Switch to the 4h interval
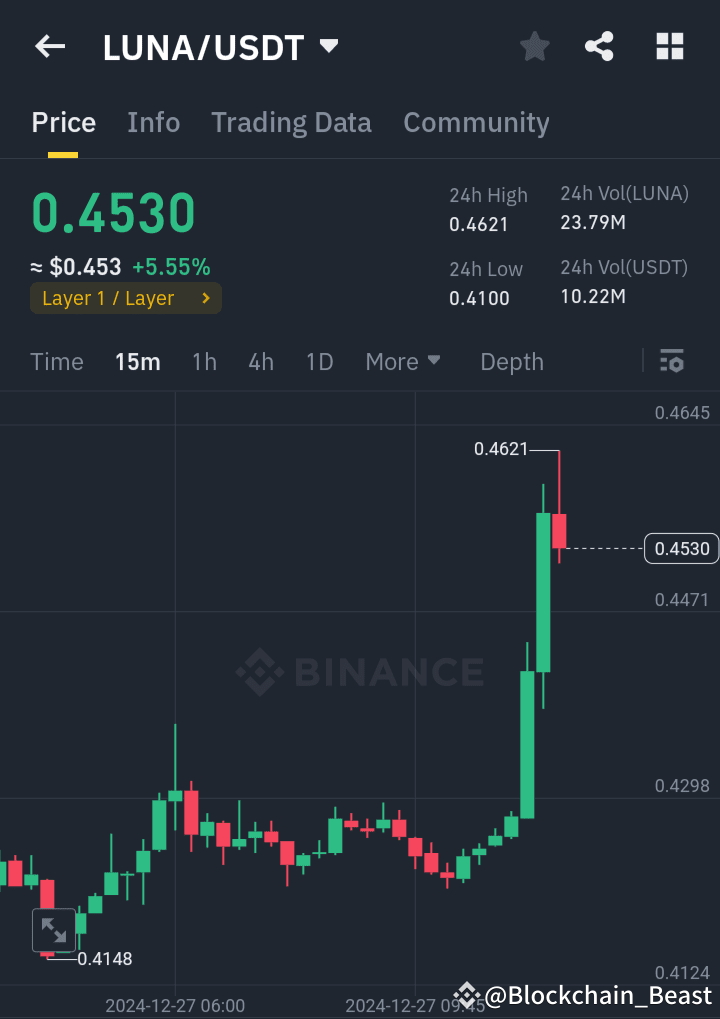Viewport: 720px width, 1019px height. pos(260,361)
